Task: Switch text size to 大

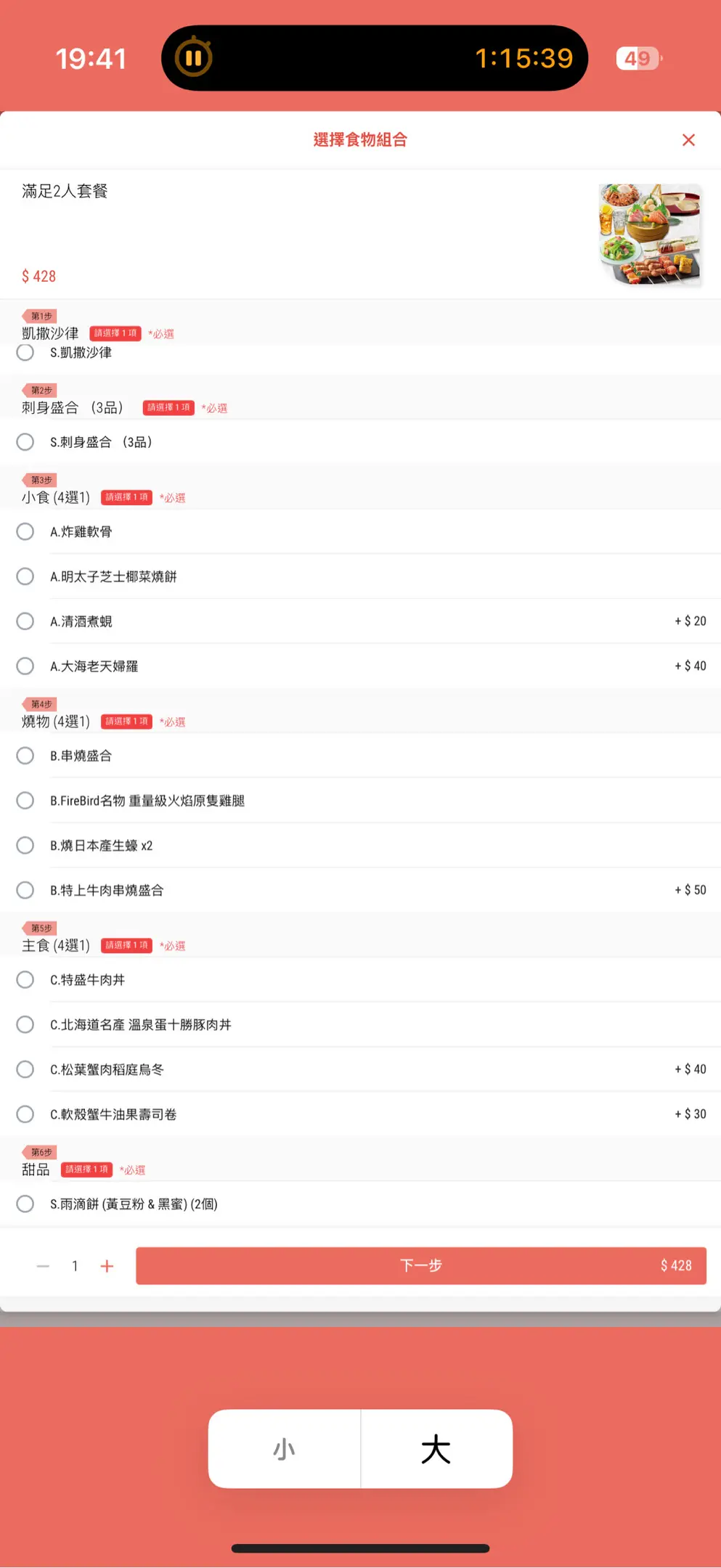Action: [x=436, y=1449]
